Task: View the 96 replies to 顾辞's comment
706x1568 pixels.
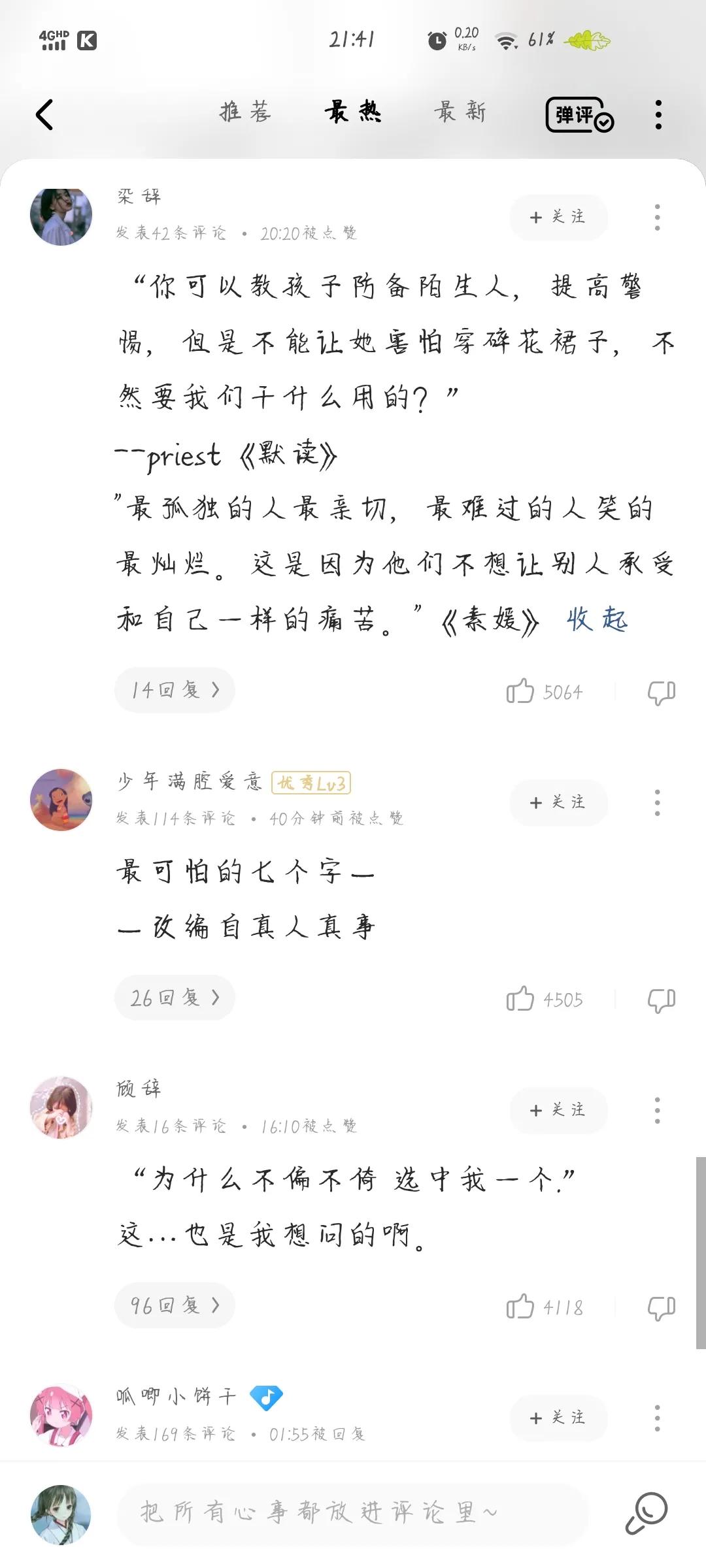Action: 175,1305
